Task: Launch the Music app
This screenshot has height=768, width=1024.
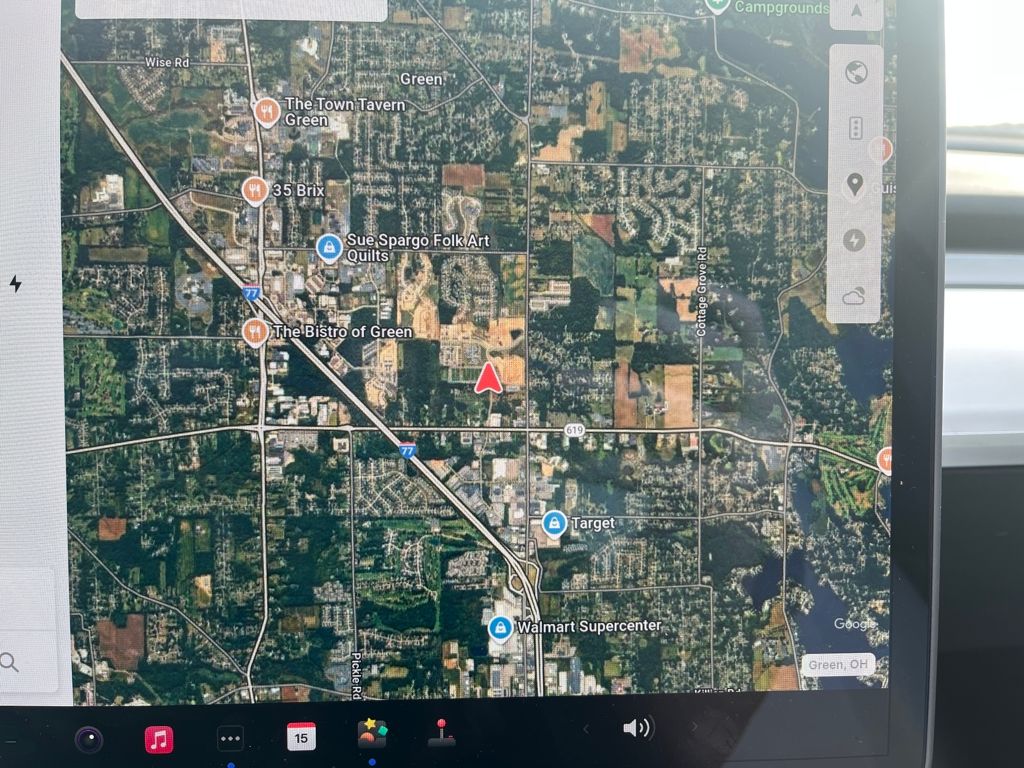Action: (159, 739)
